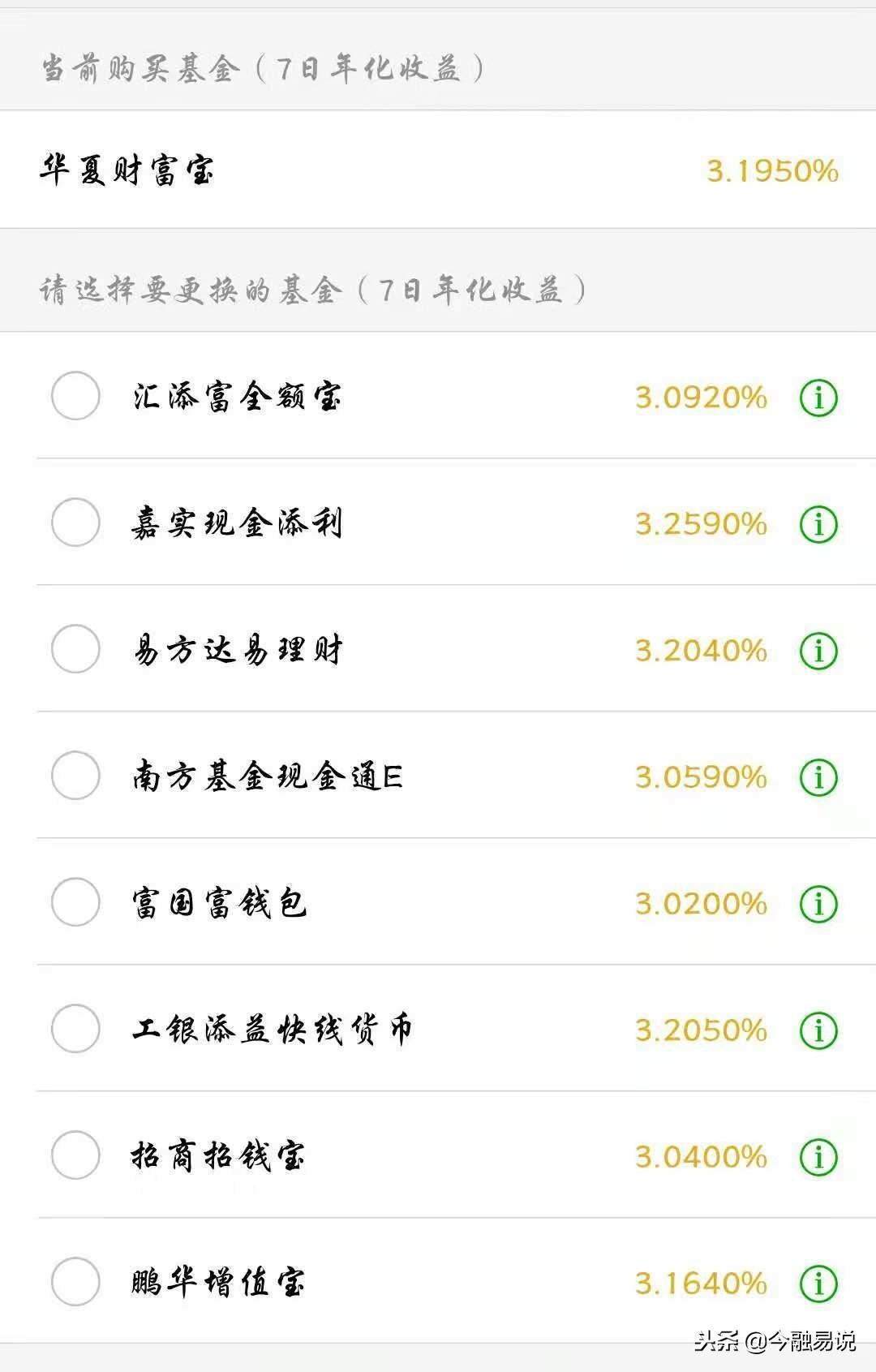Select the 招商招钱宝 radio button
The height and width of the screenshot is (1372, 876).
[75, 1155]
